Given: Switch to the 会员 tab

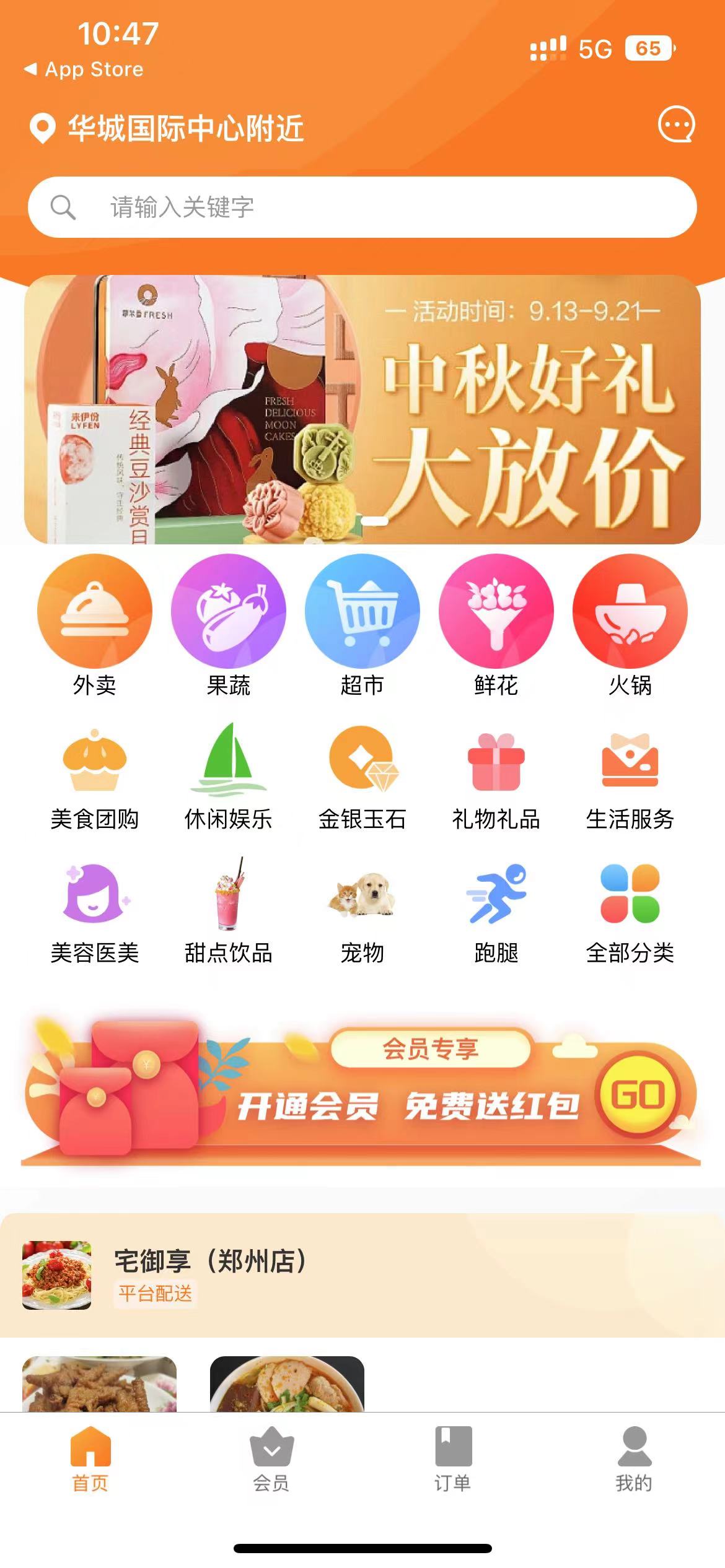Looking at the screenshot, I should 271,1460.
